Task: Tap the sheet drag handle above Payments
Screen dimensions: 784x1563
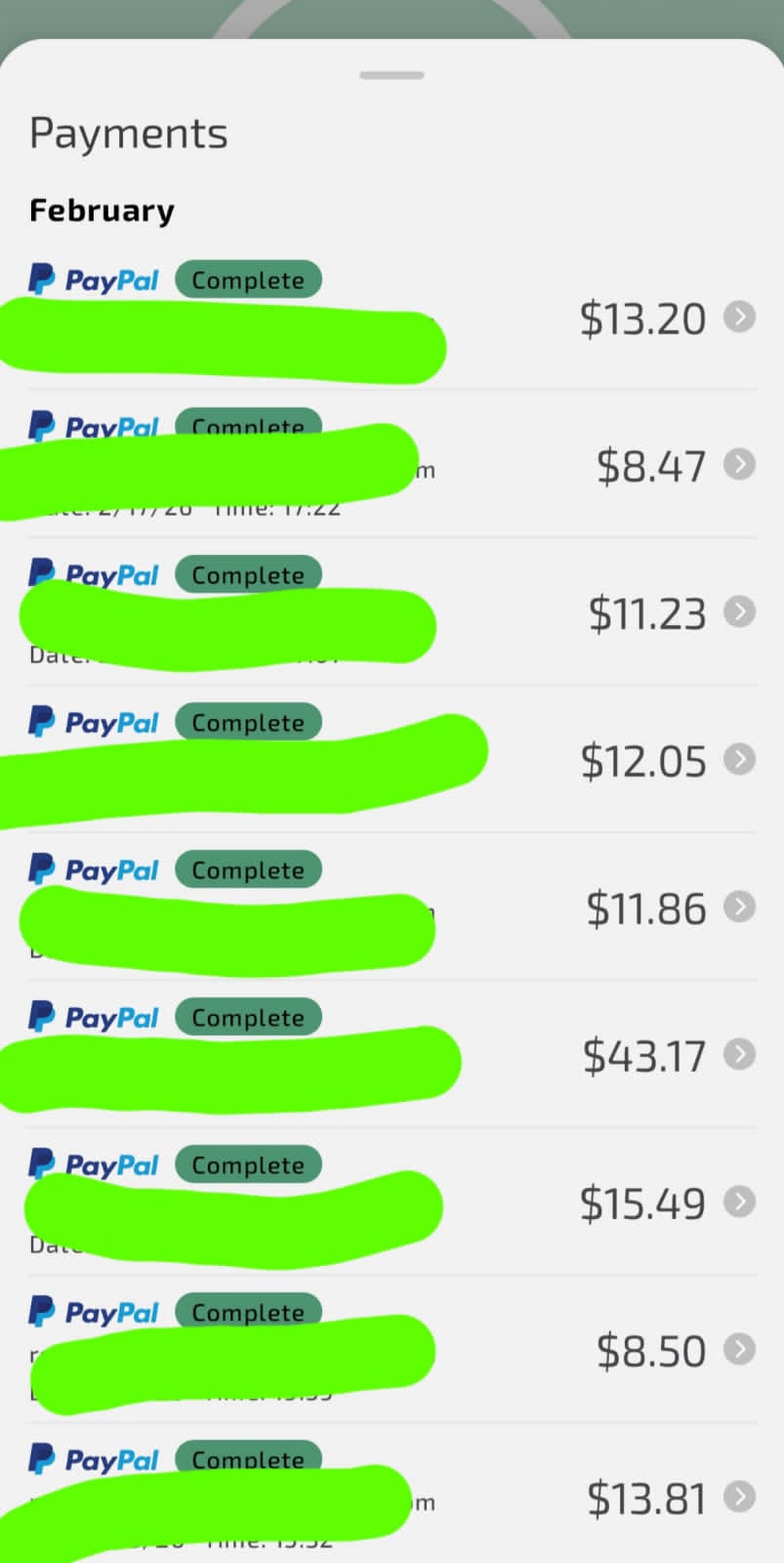Action: [x=392, y=75]
